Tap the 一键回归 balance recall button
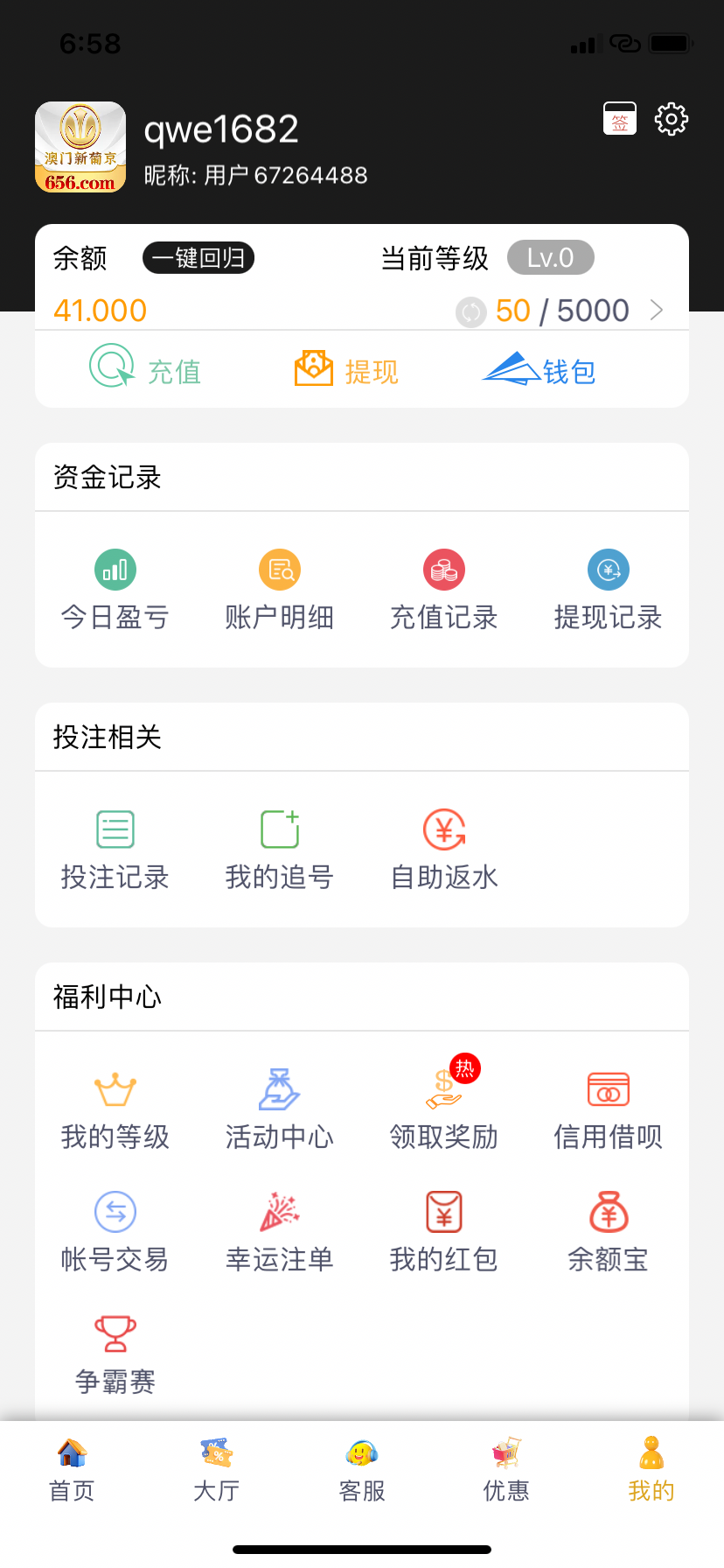Image resolution: width=724 pixels, height=1568 pixels. pyautogui.click(x=198, y=258)
